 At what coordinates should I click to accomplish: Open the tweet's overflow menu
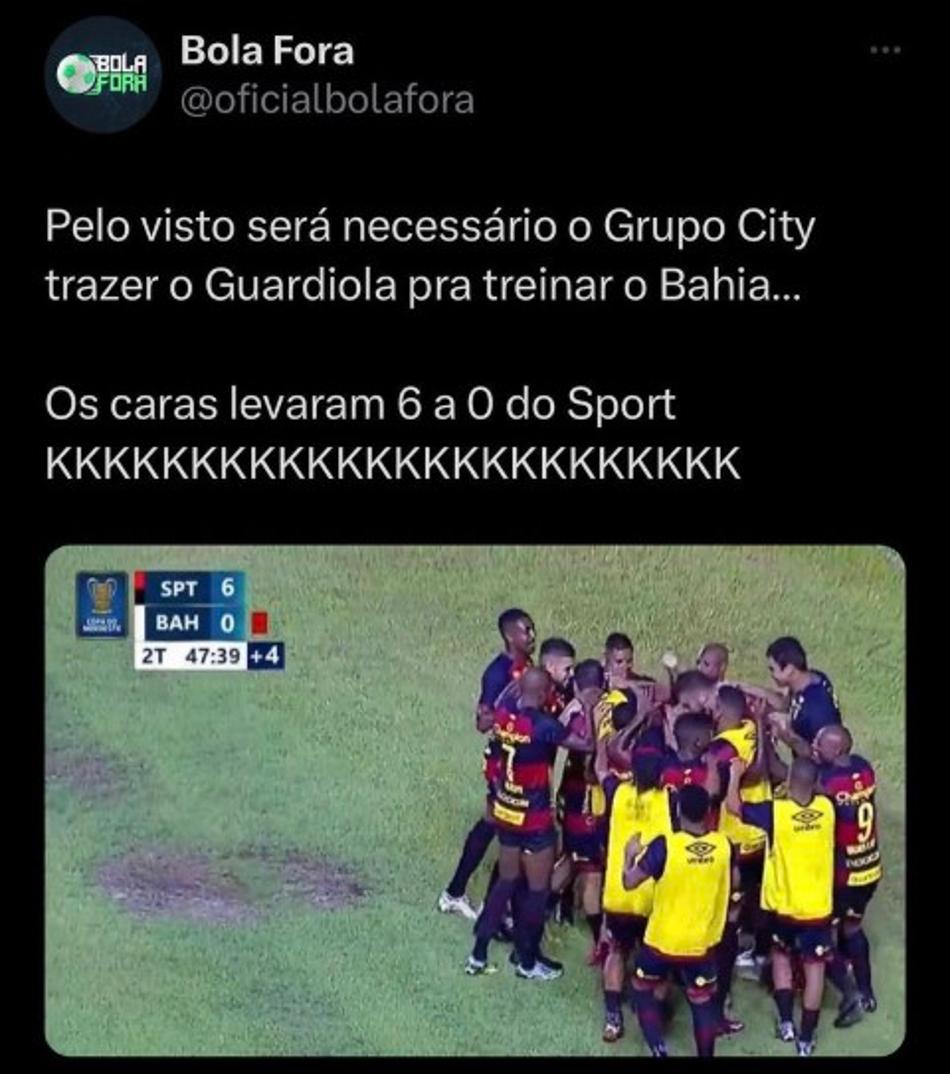coord(885,51)
